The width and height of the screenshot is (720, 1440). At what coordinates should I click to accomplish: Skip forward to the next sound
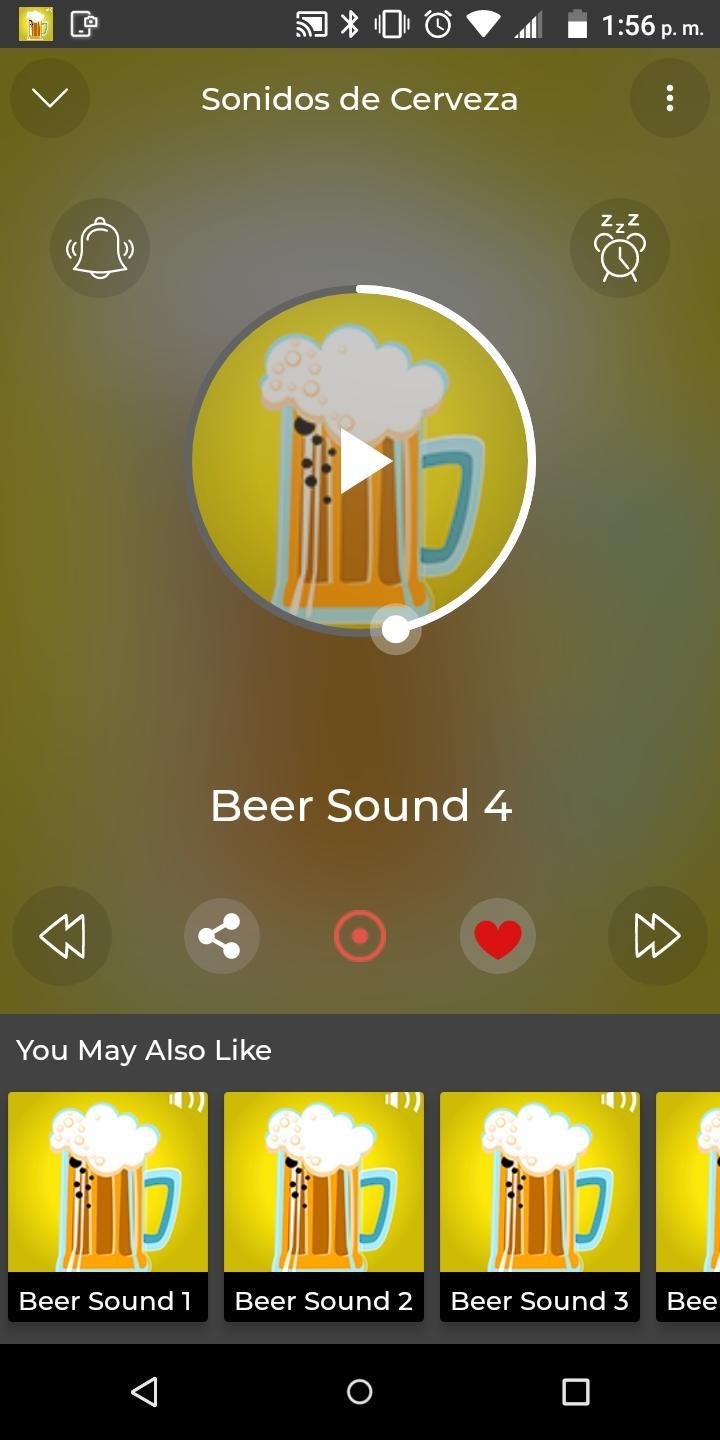pos(657,936)
